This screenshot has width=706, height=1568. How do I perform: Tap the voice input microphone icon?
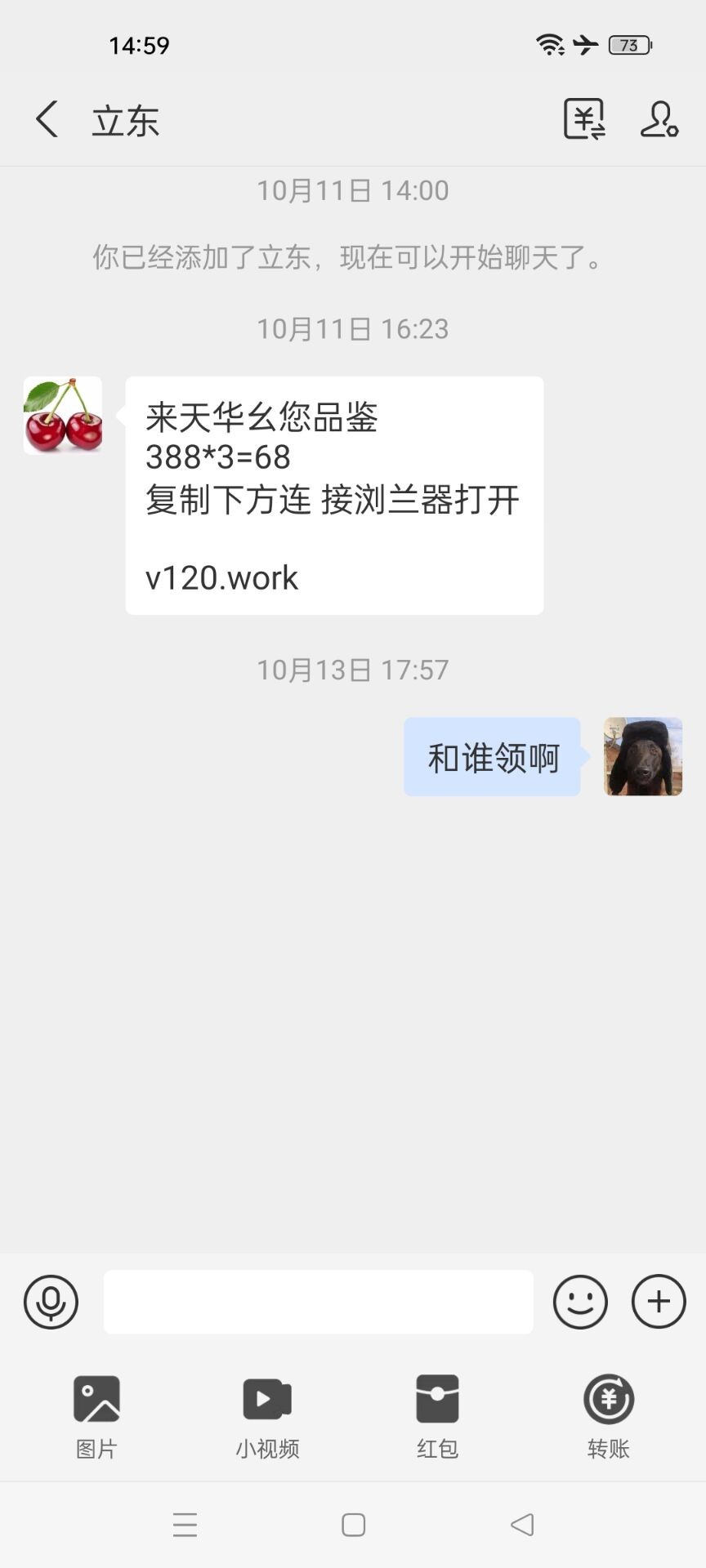click(51, 1302)
